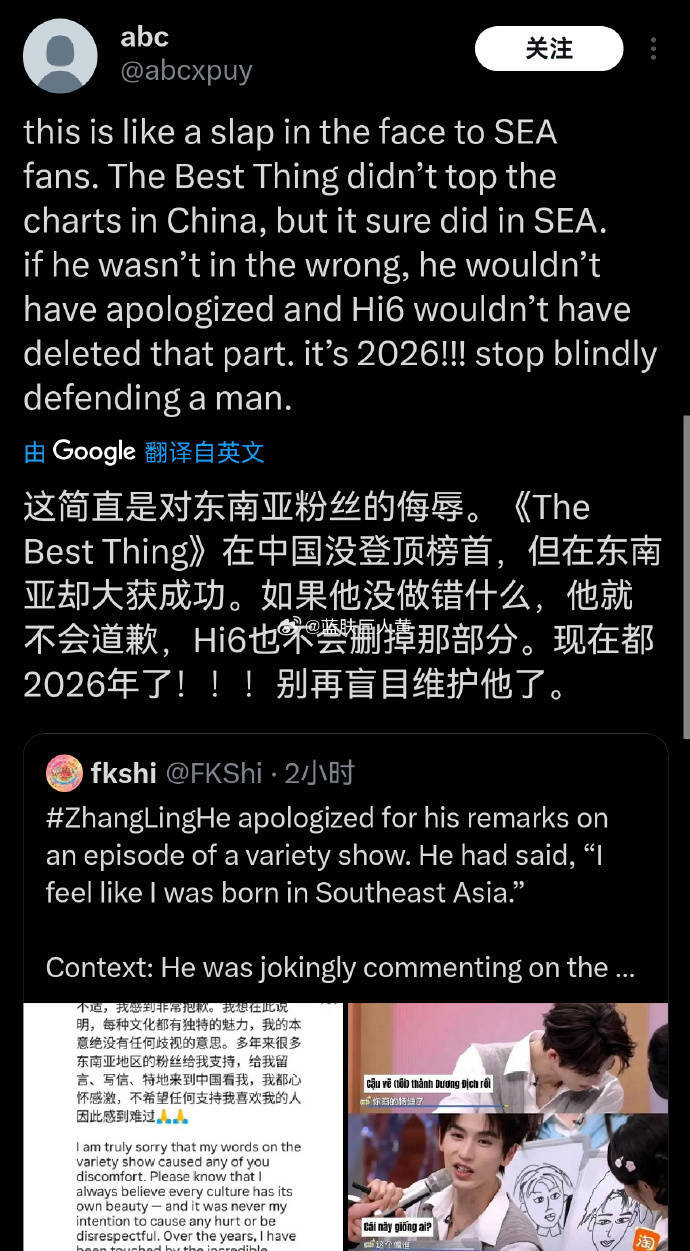Open abc's profile avatar
The image size is (690, 1251).
click(60, 55)
